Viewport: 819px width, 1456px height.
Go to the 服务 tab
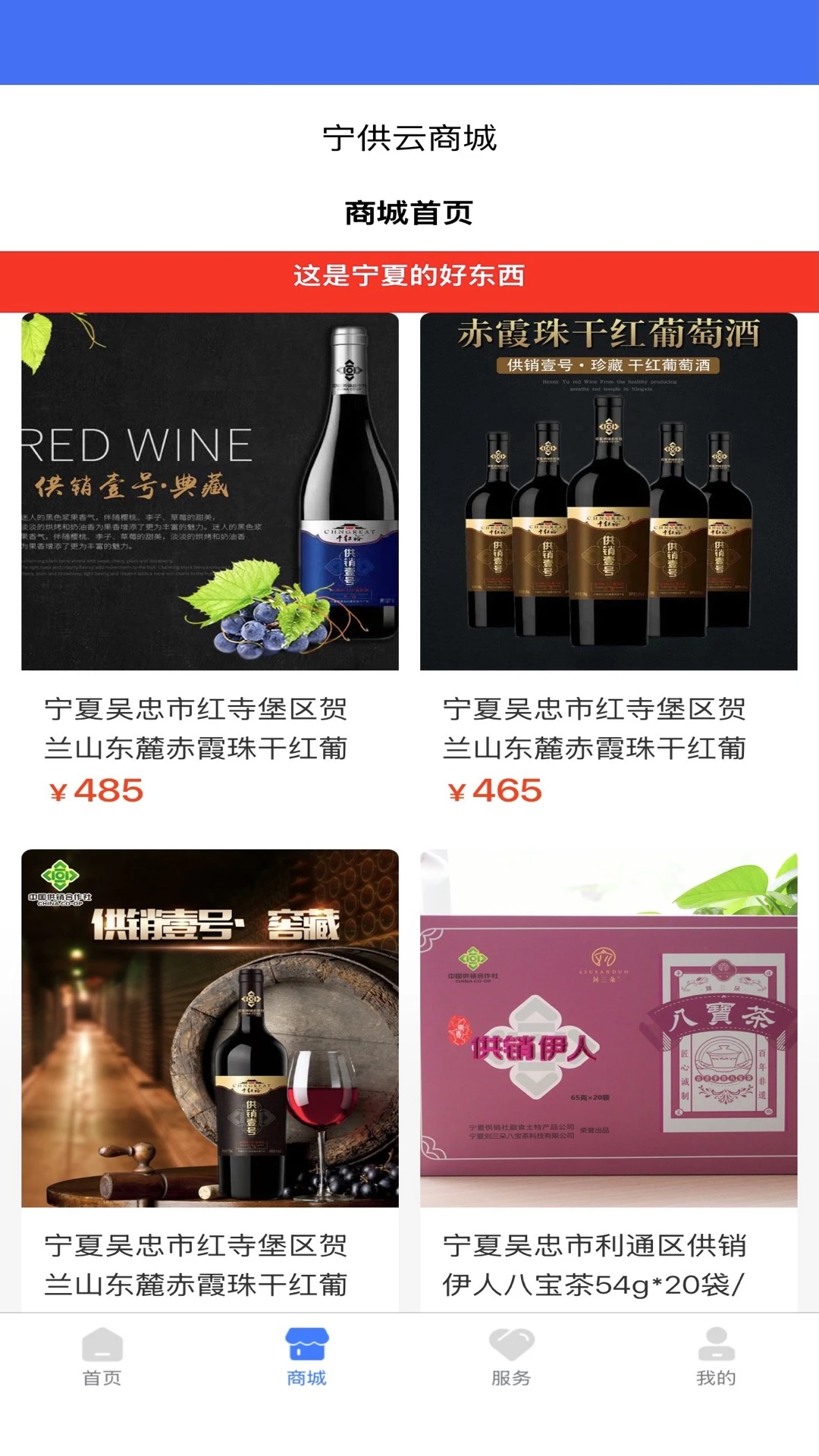tap(512, 1357)
